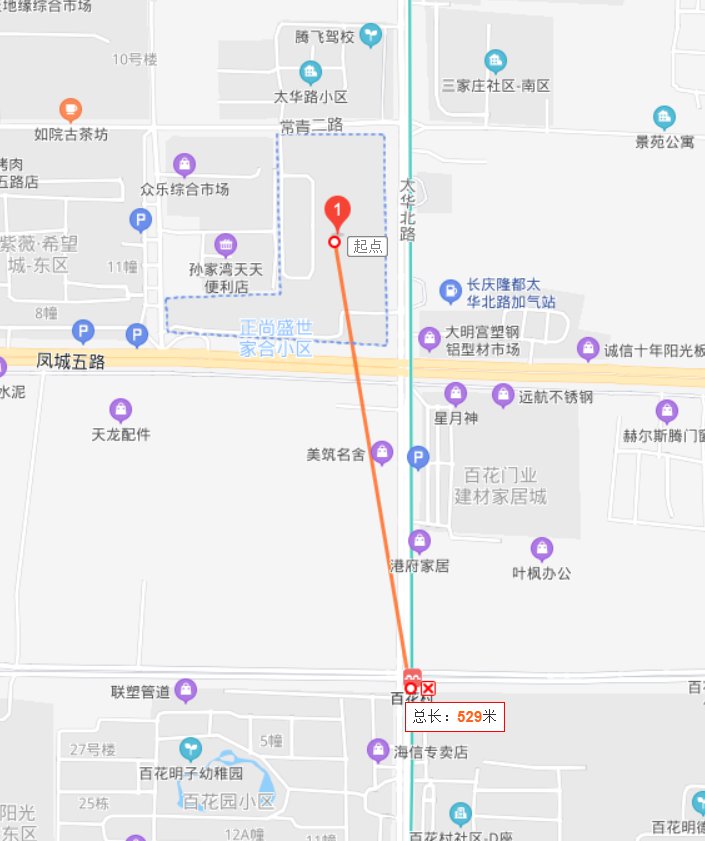Viewport: 705px width, 841px height.
Task: Select the 百花明子幼稚园 kindergarten marker
Action: pos(190,749)
